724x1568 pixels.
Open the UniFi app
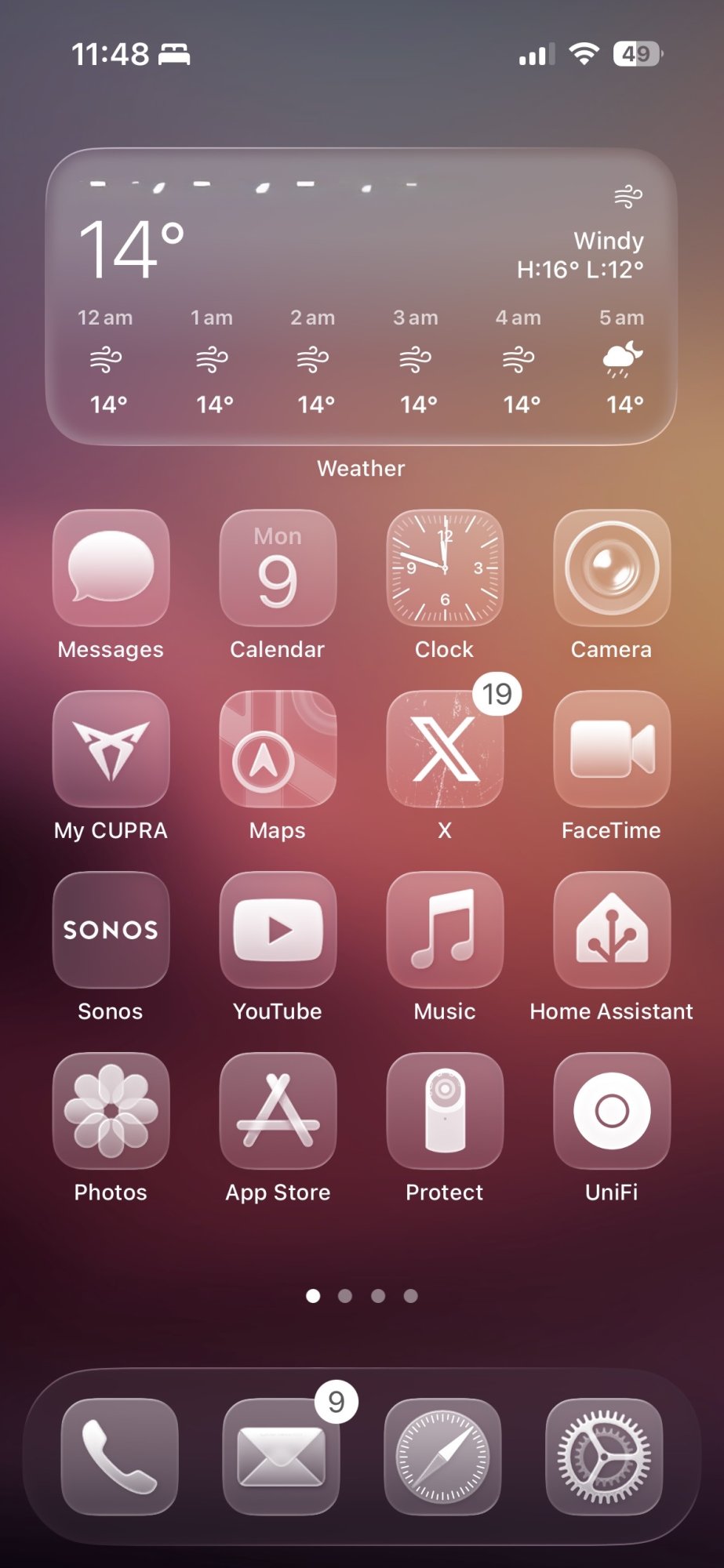click(x=611, y=1111)
